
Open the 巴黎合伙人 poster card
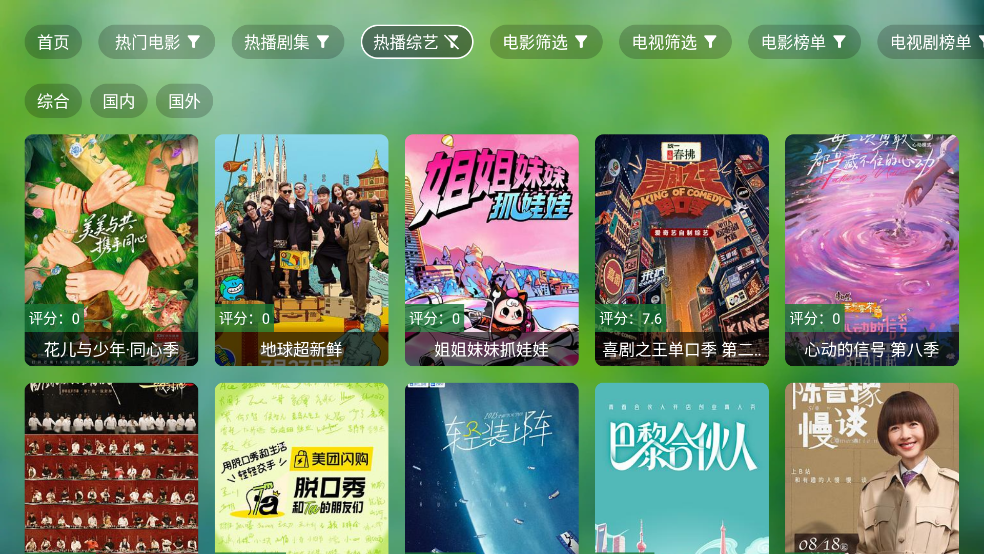(681, 468)
